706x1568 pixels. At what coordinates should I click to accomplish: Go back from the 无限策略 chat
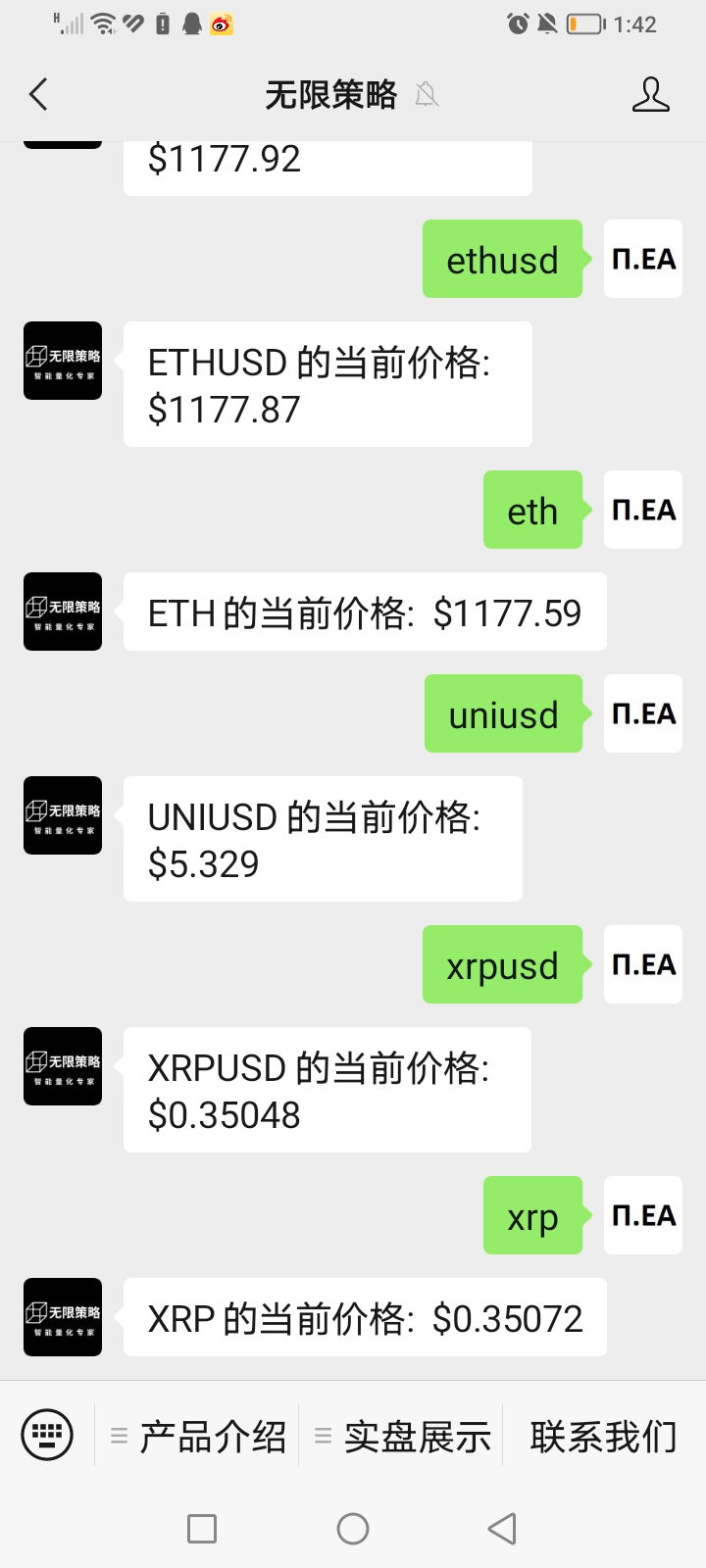[x=39, y=95]
